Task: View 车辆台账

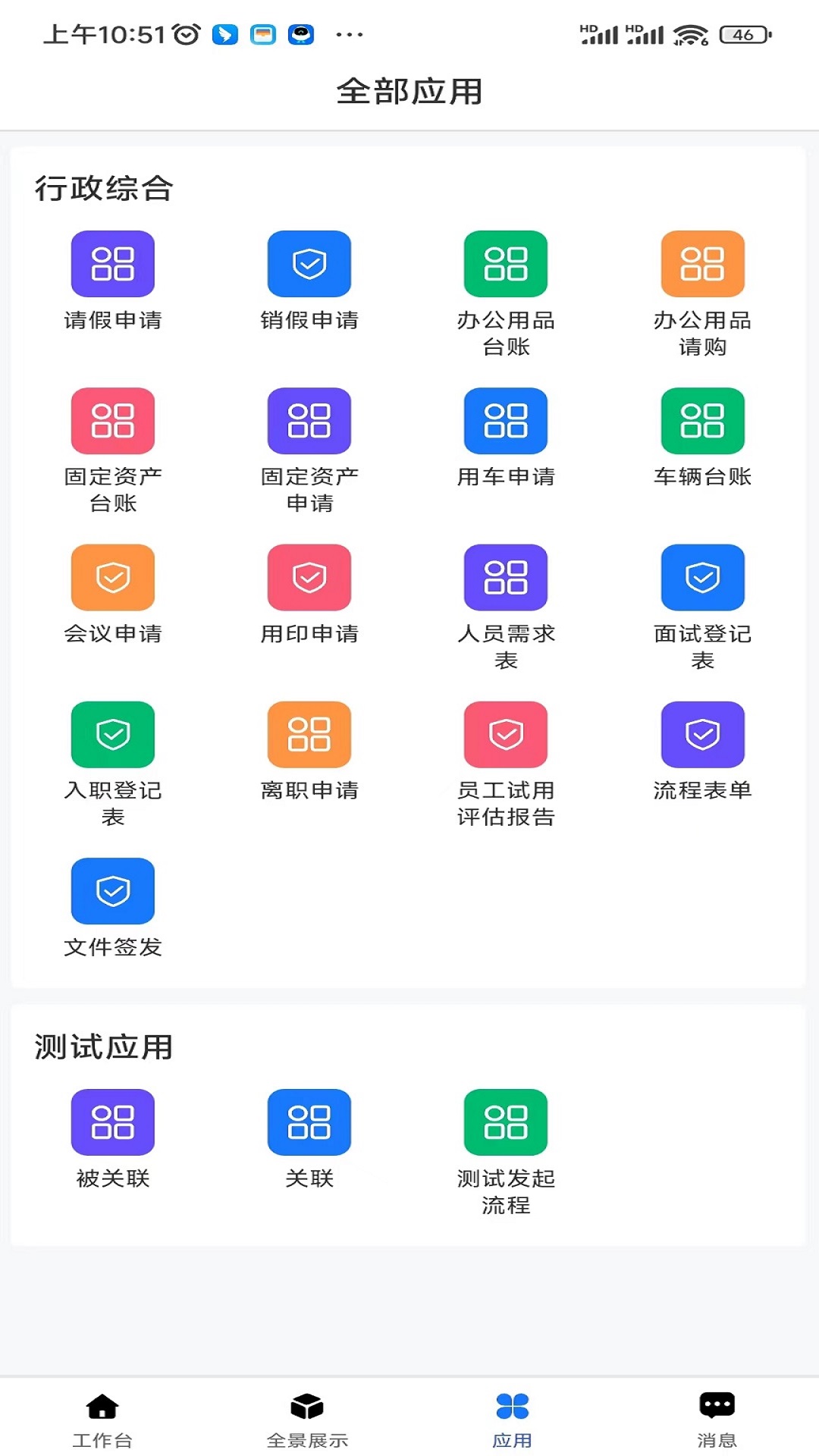Action: (x=702, y=422)
